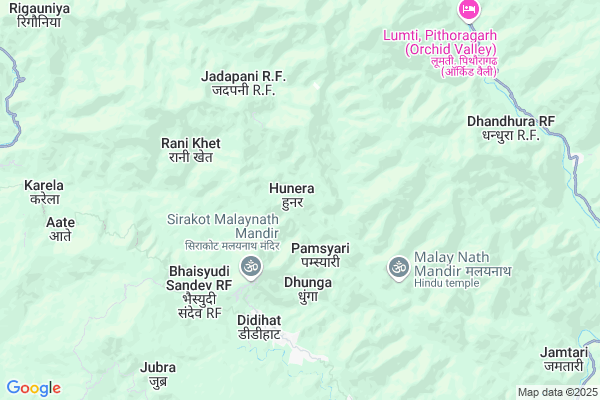The image size is (600, 400).
Task: Select the Malay Nath Mandir temple marker
Action: [x=398, y=267]
